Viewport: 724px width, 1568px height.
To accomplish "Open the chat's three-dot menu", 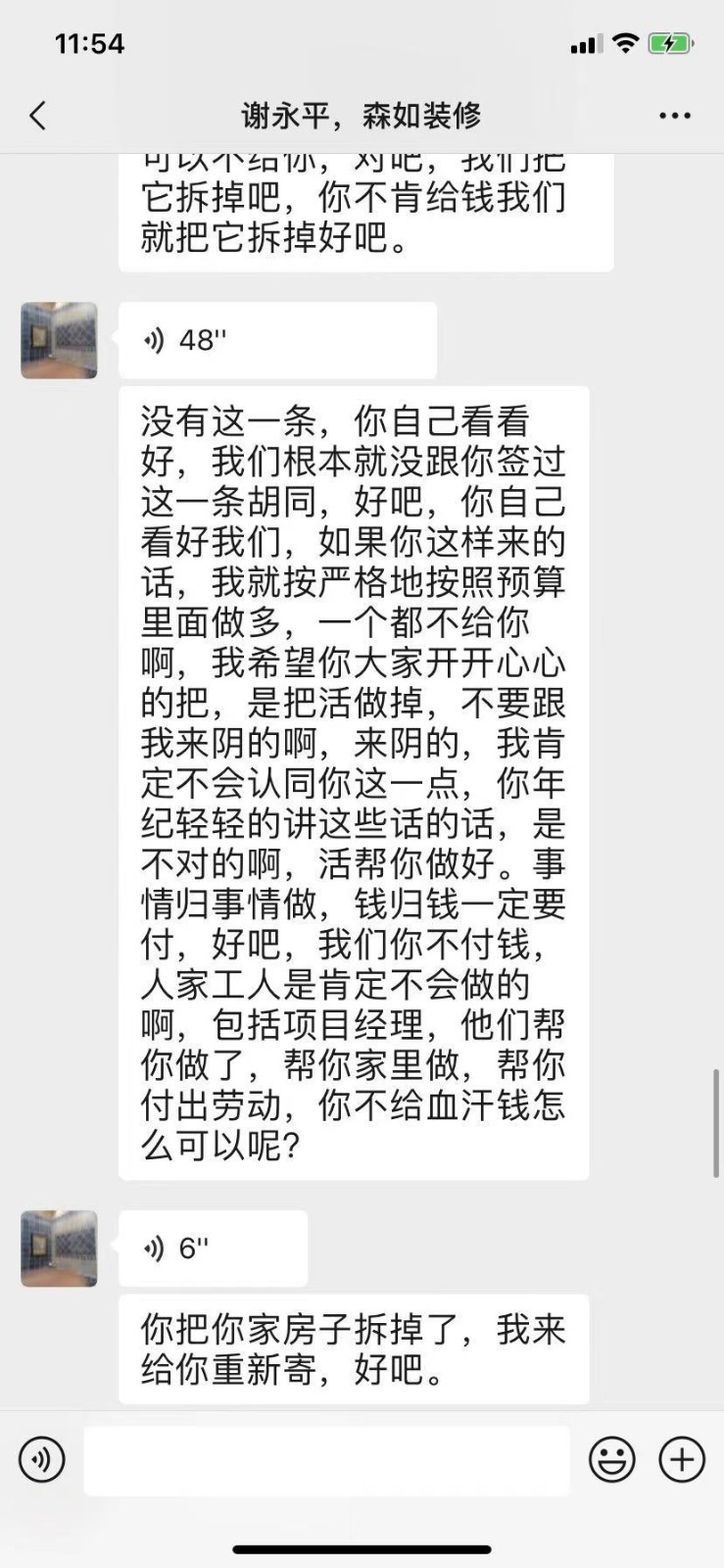I will [674, 116].
